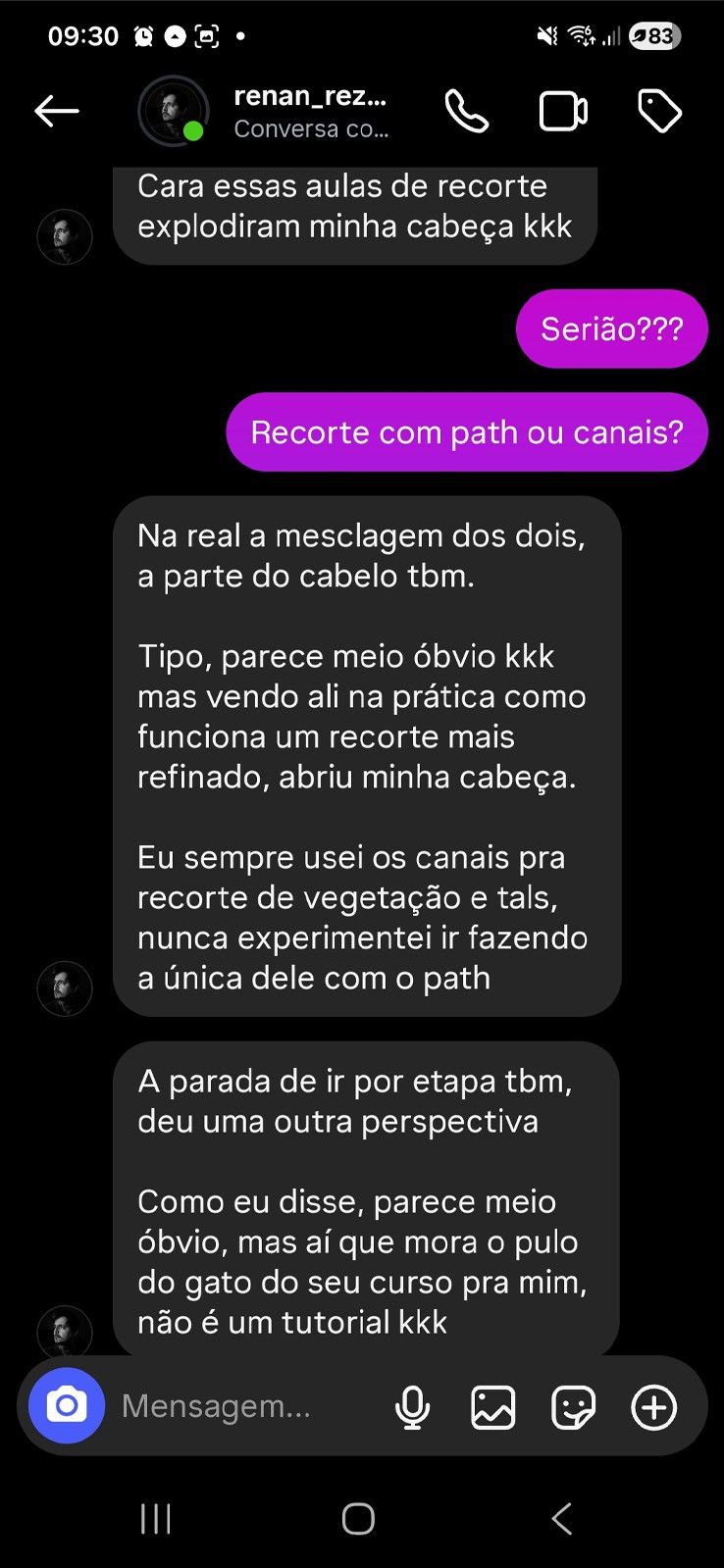Tap sender avatar beside the tutorial message
This screenshot has height=1568, width=724.
tap(65, 1330)
